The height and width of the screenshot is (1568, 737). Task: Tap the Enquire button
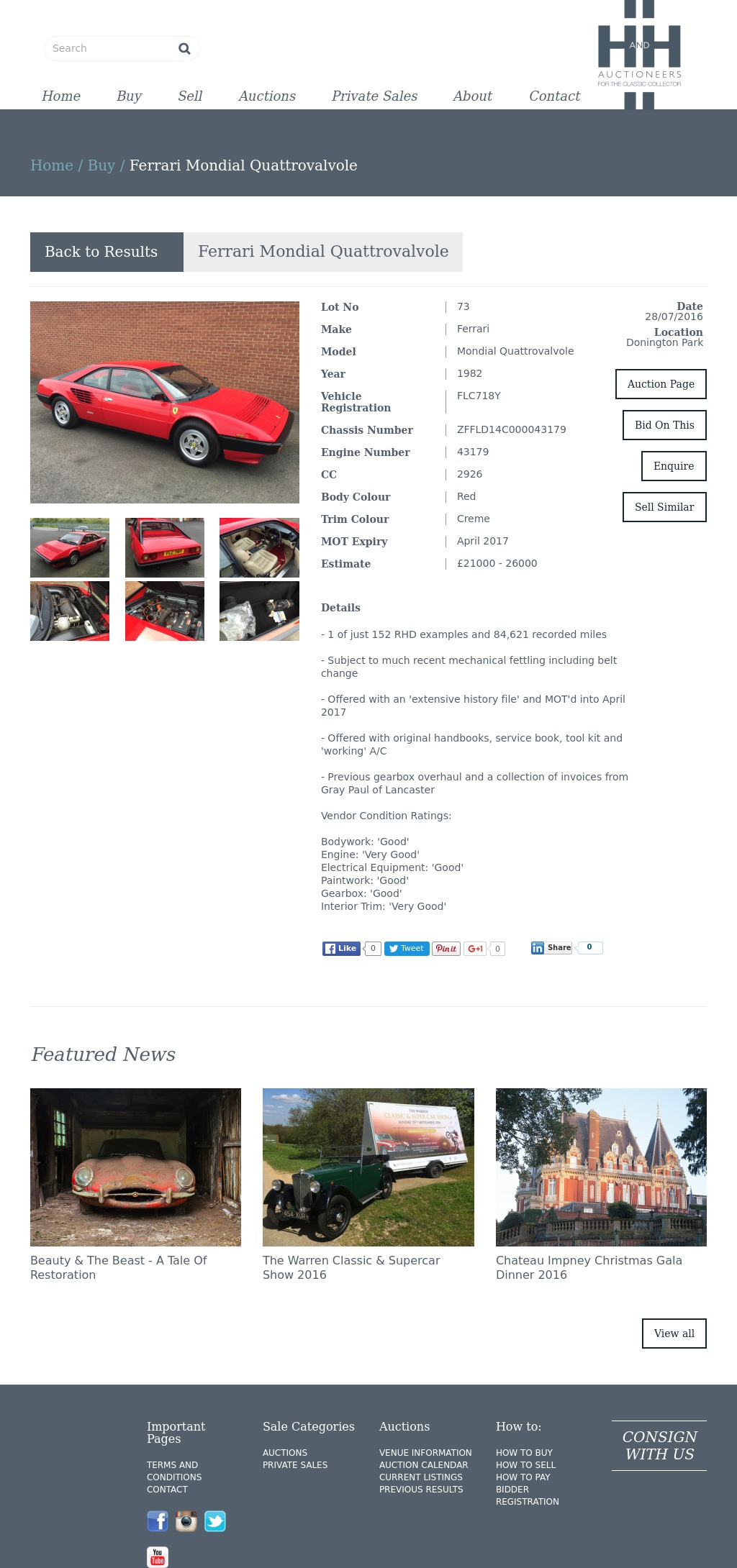674,466
